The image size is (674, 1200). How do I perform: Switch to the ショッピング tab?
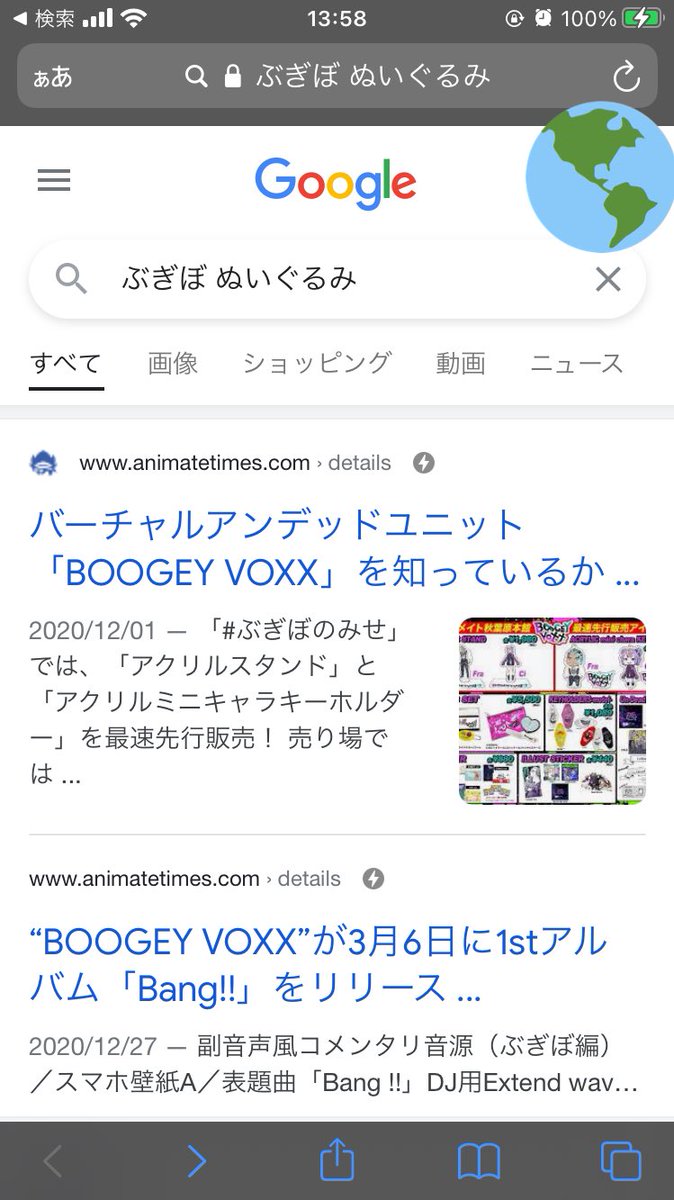click(x=316, y=363)
